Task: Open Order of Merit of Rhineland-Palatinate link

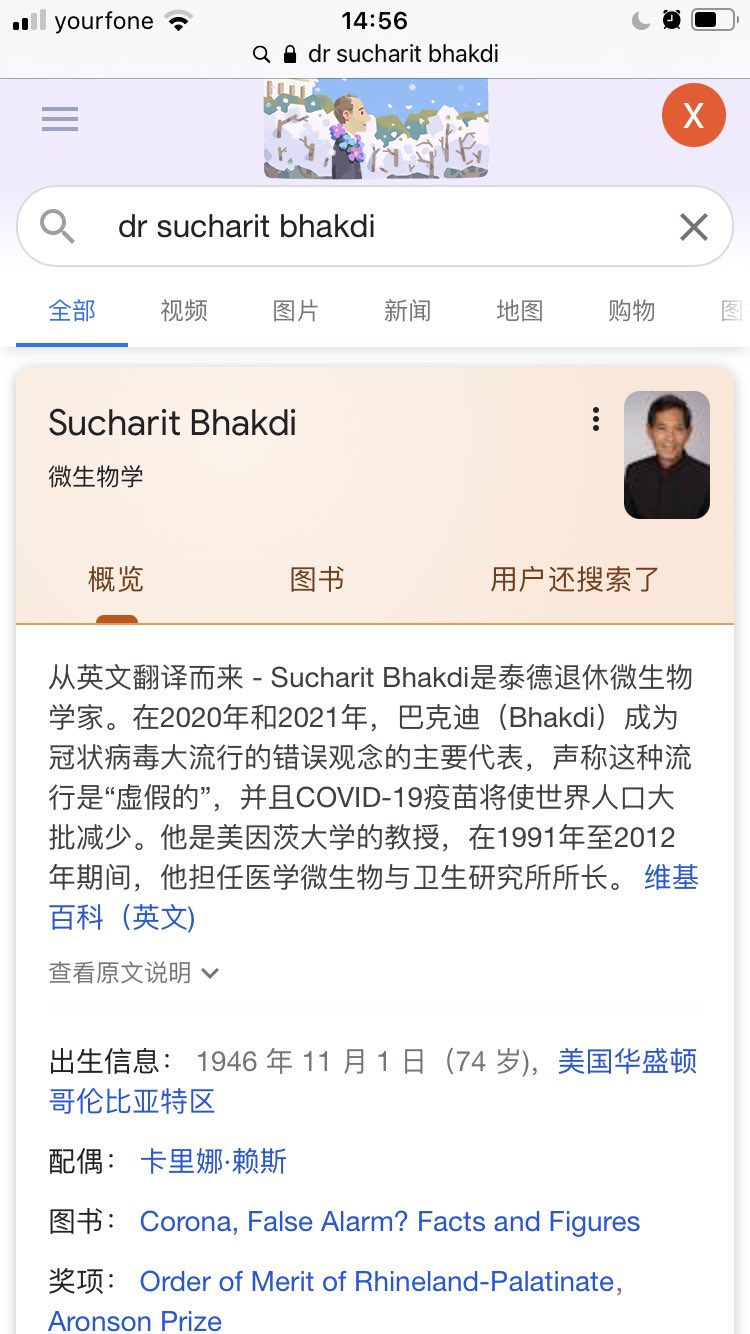Action: point(377,1281)
